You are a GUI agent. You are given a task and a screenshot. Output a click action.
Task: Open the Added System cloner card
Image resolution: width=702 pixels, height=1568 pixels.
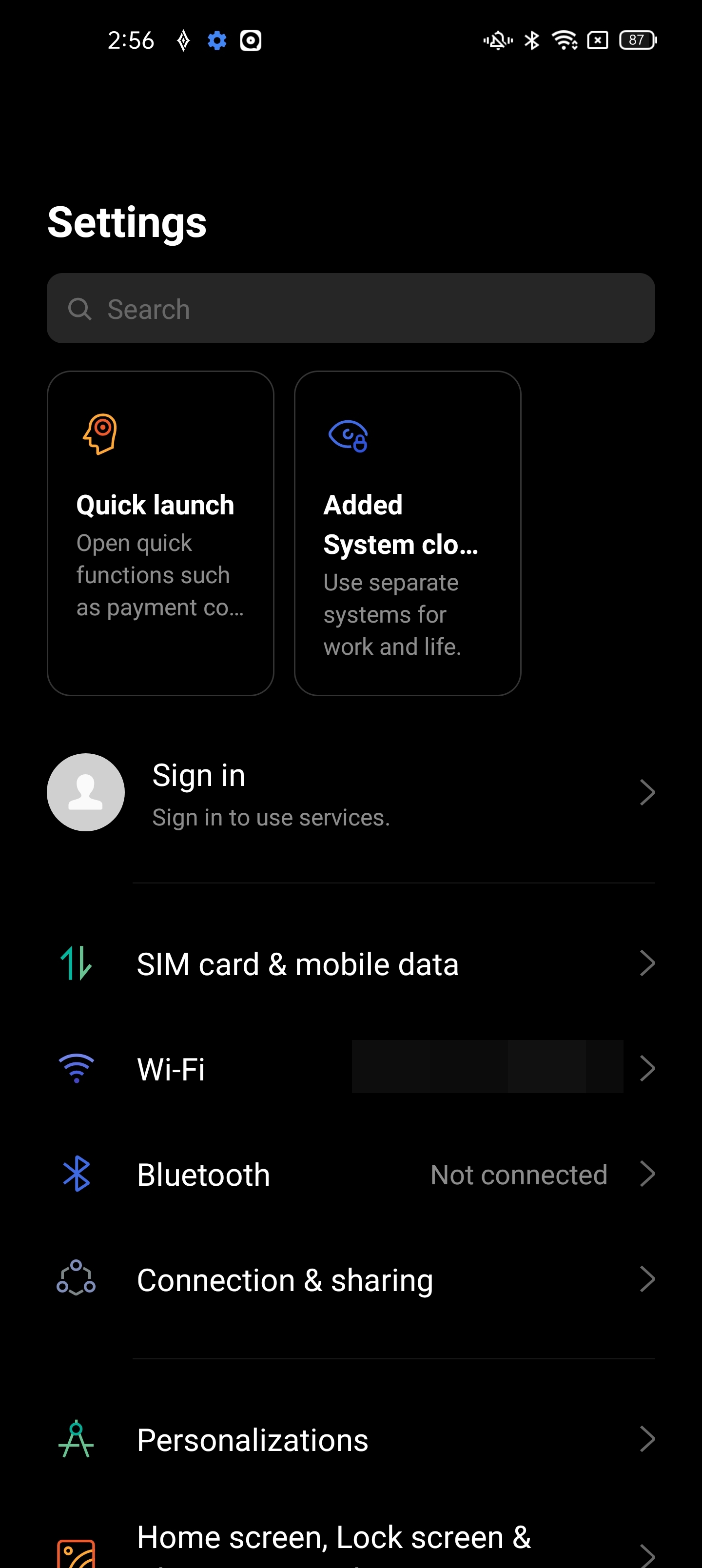(x=408, y=533)
